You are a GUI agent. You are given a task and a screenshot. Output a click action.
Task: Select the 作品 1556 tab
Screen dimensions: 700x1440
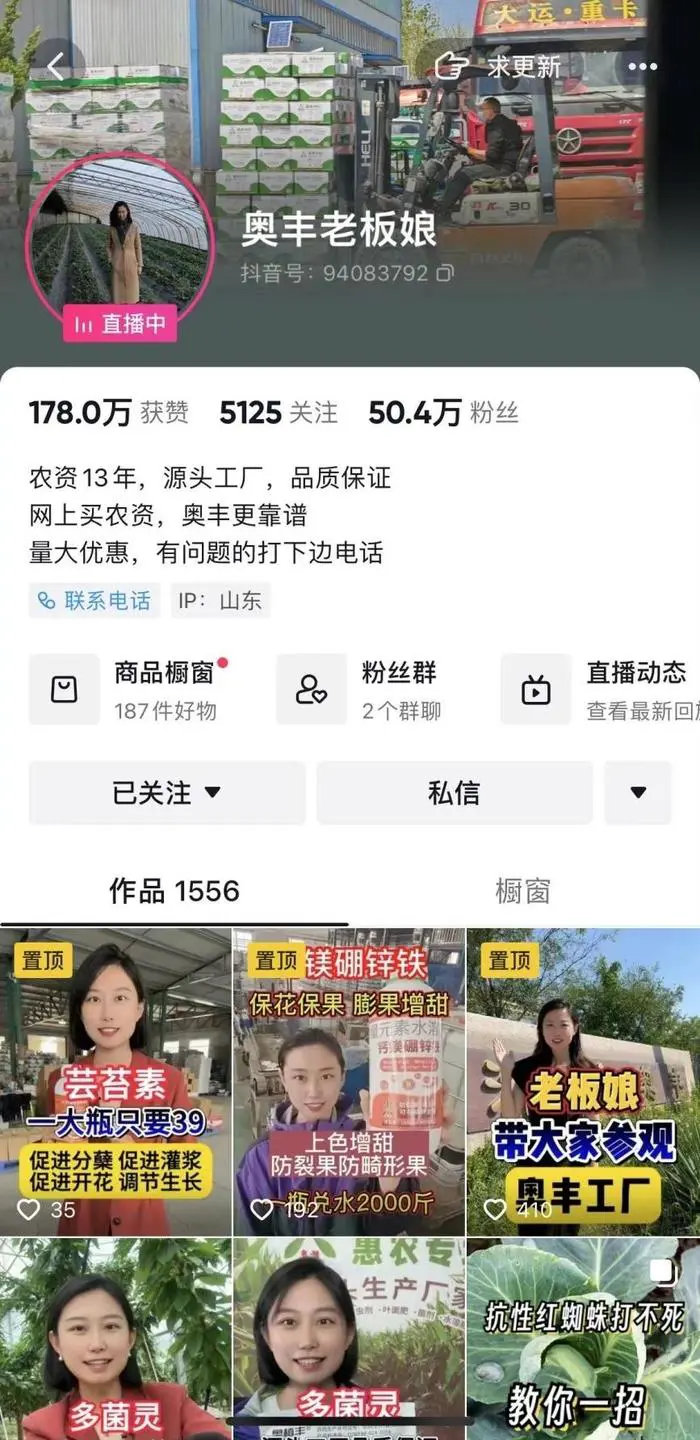pyautogui.click(x=174, y=890)
